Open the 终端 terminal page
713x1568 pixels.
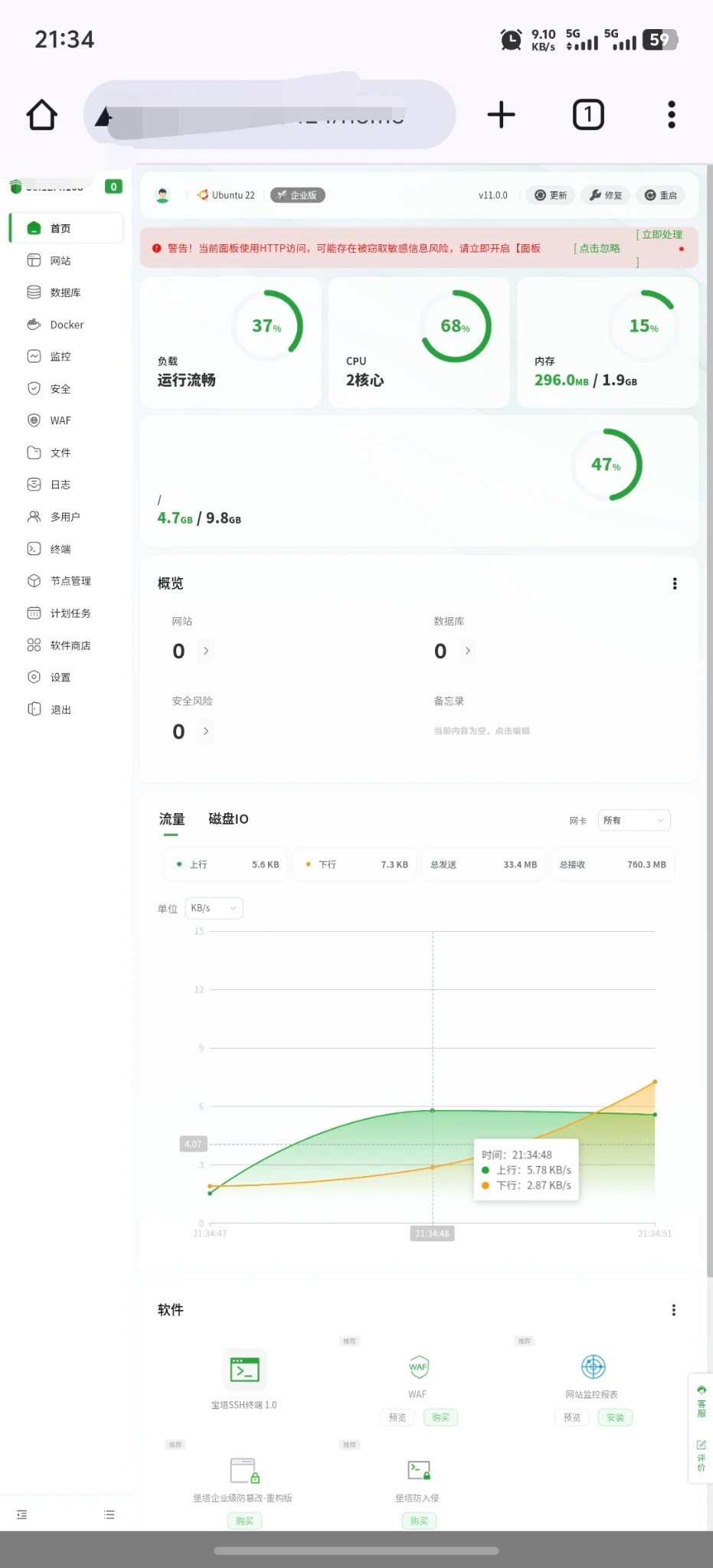[x=60, y=549]
